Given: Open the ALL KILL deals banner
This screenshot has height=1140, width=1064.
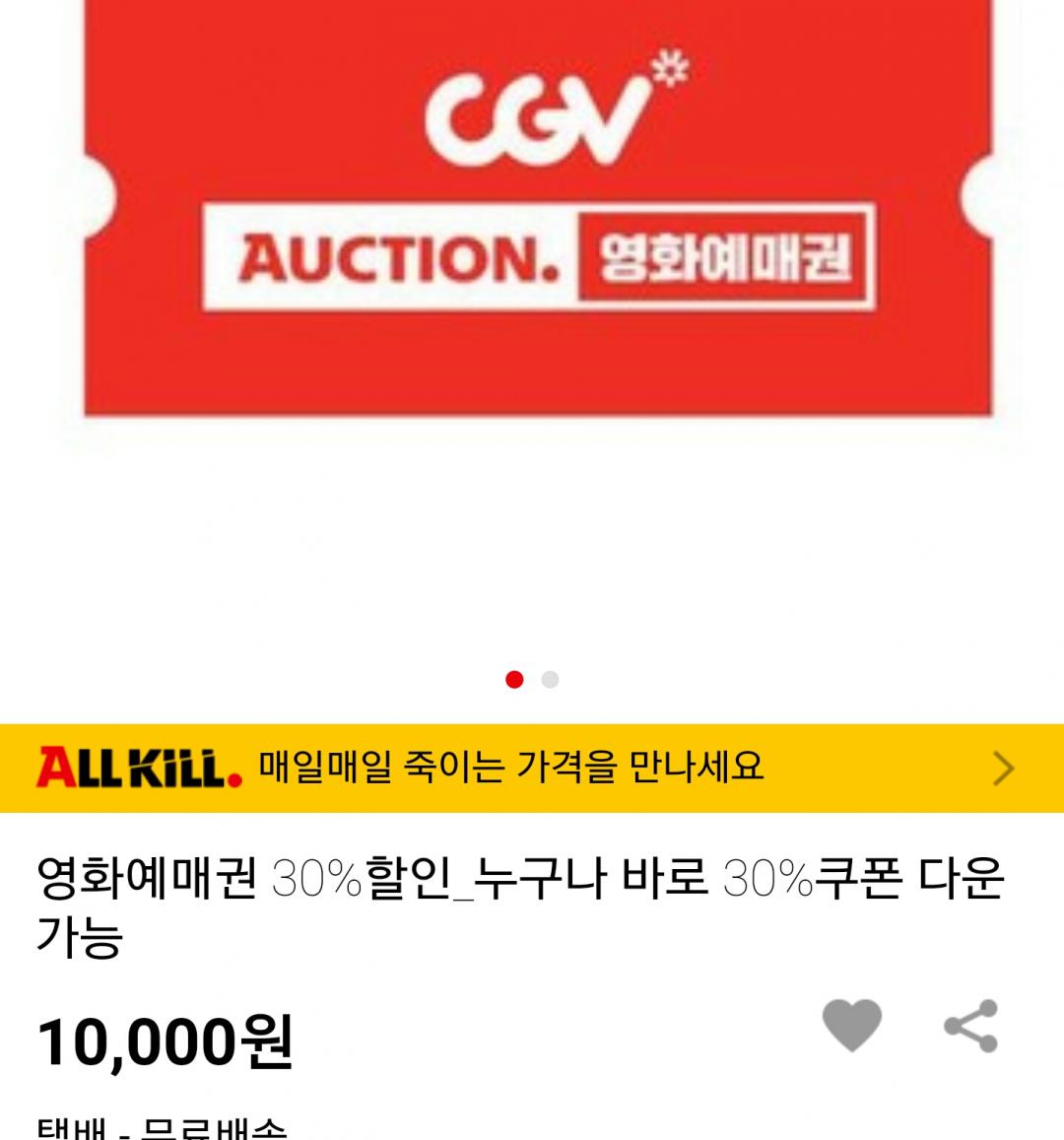Looking at the screenshot, I should click(x=532, y=768).
